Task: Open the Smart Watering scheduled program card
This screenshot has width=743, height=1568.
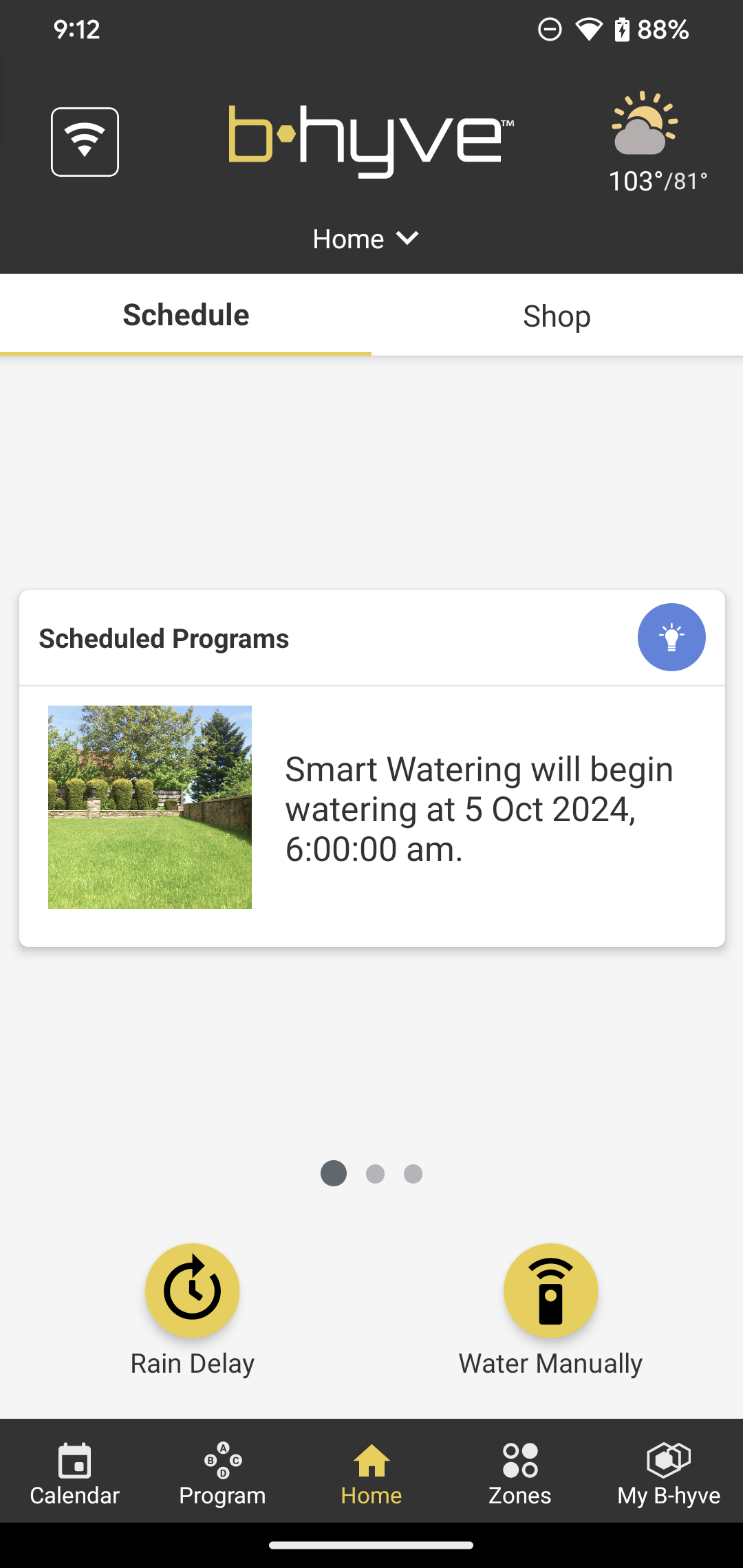Action: [x=371, y=809]
